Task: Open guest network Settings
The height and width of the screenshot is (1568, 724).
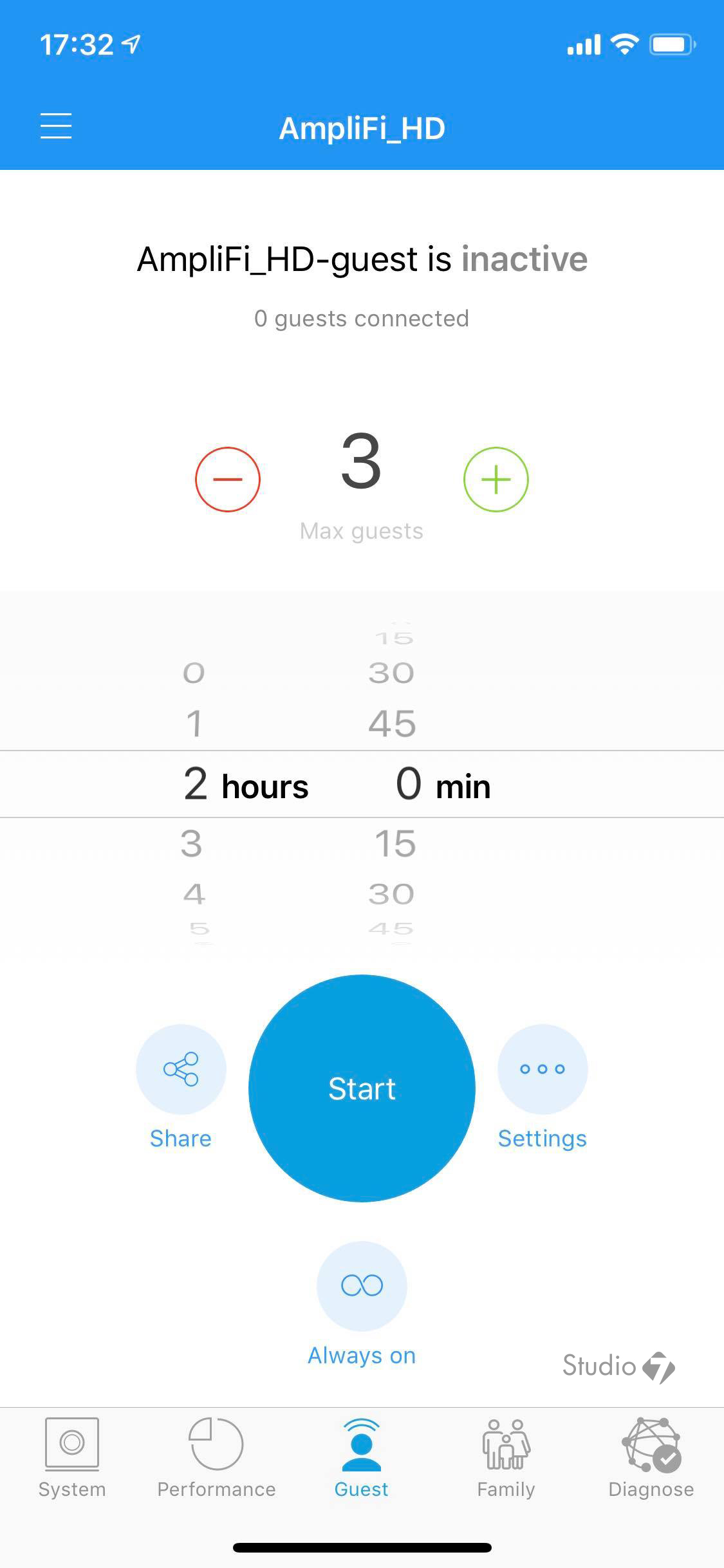Action: 543,1069
